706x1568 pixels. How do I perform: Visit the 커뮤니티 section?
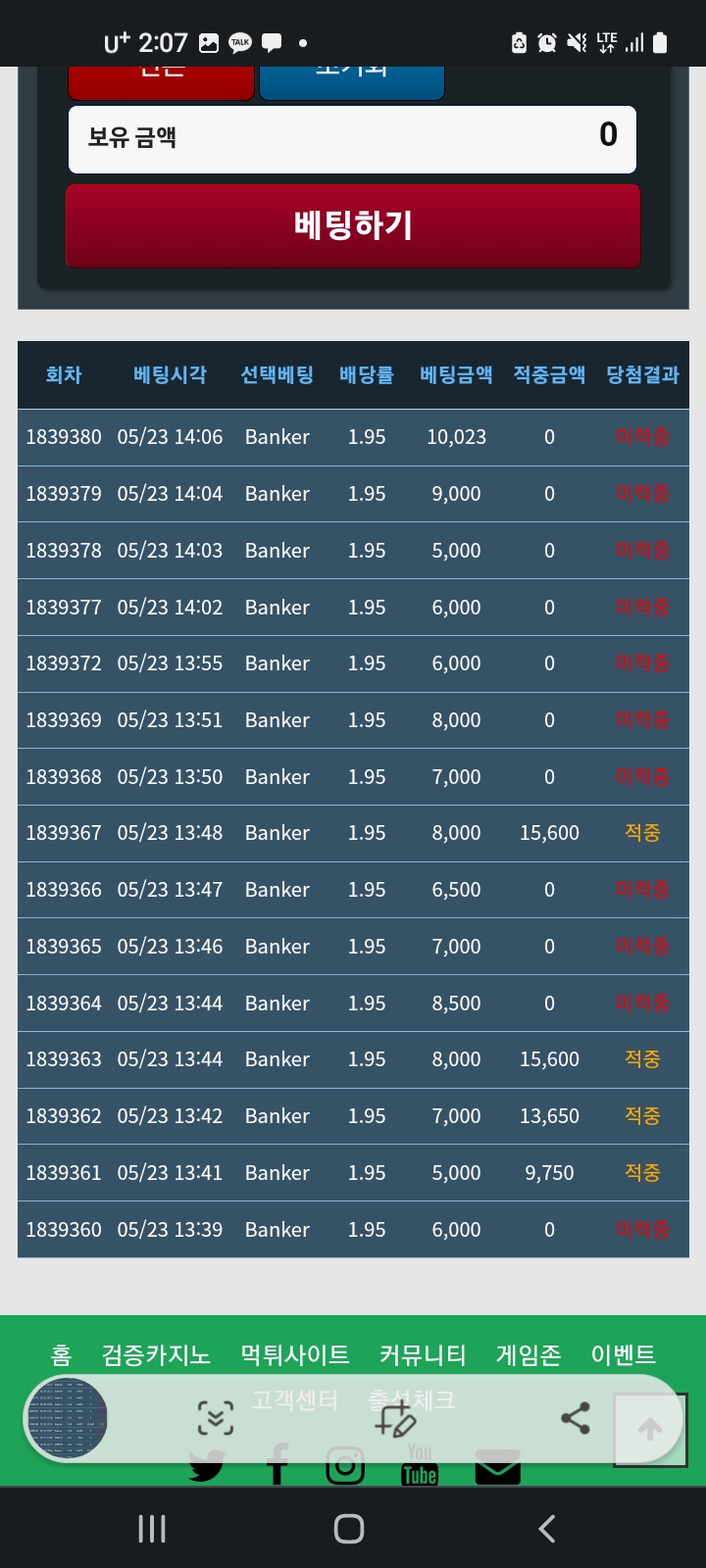(x=423, y=1354)
